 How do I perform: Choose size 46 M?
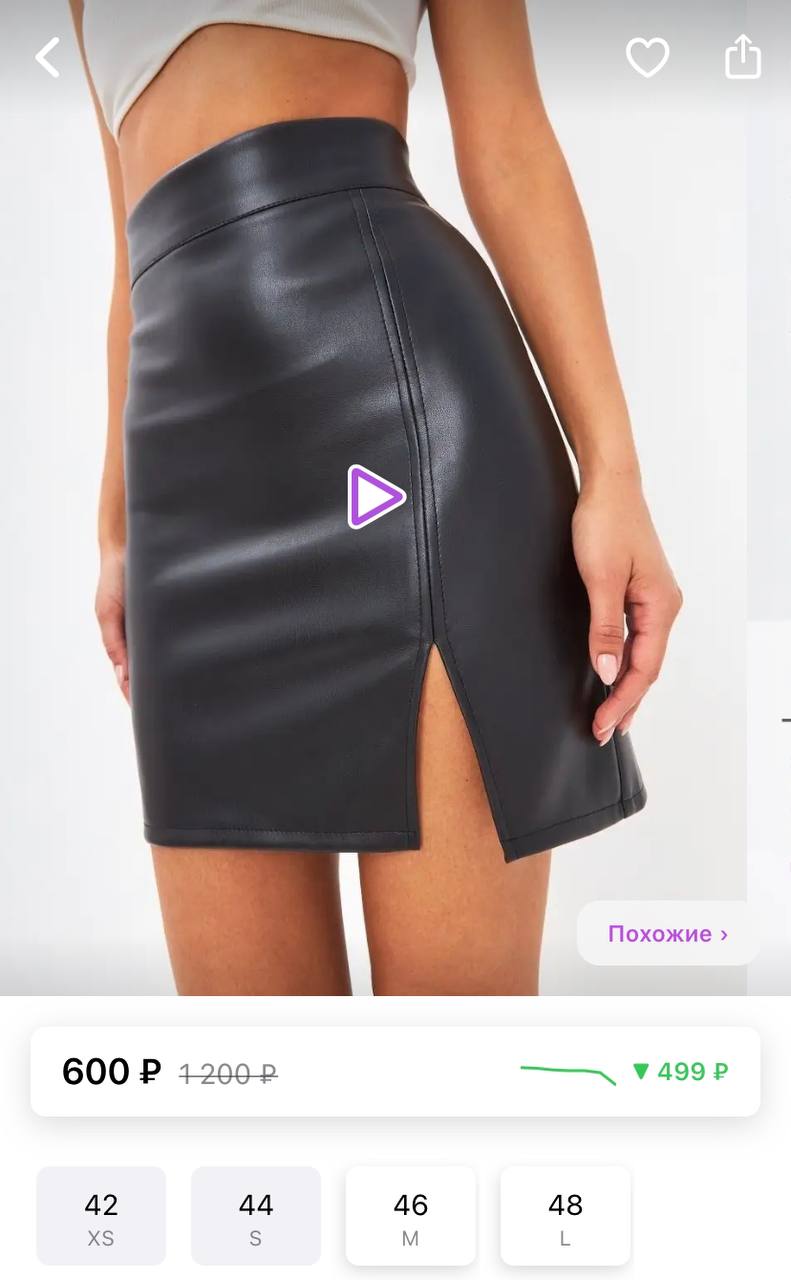pyautogui.click(x=410, y=1216)
